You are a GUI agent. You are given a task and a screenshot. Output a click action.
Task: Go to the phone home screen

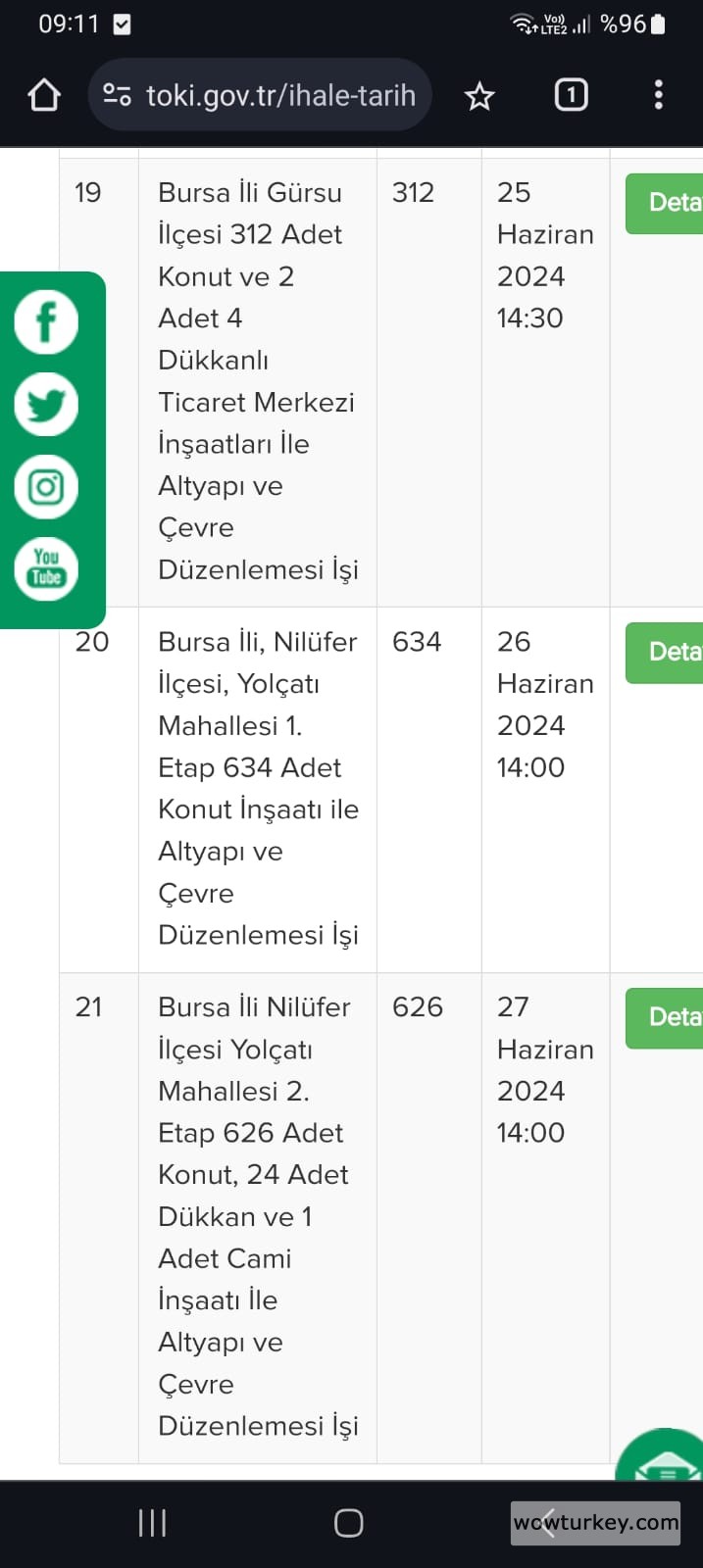click(349, 1523)
